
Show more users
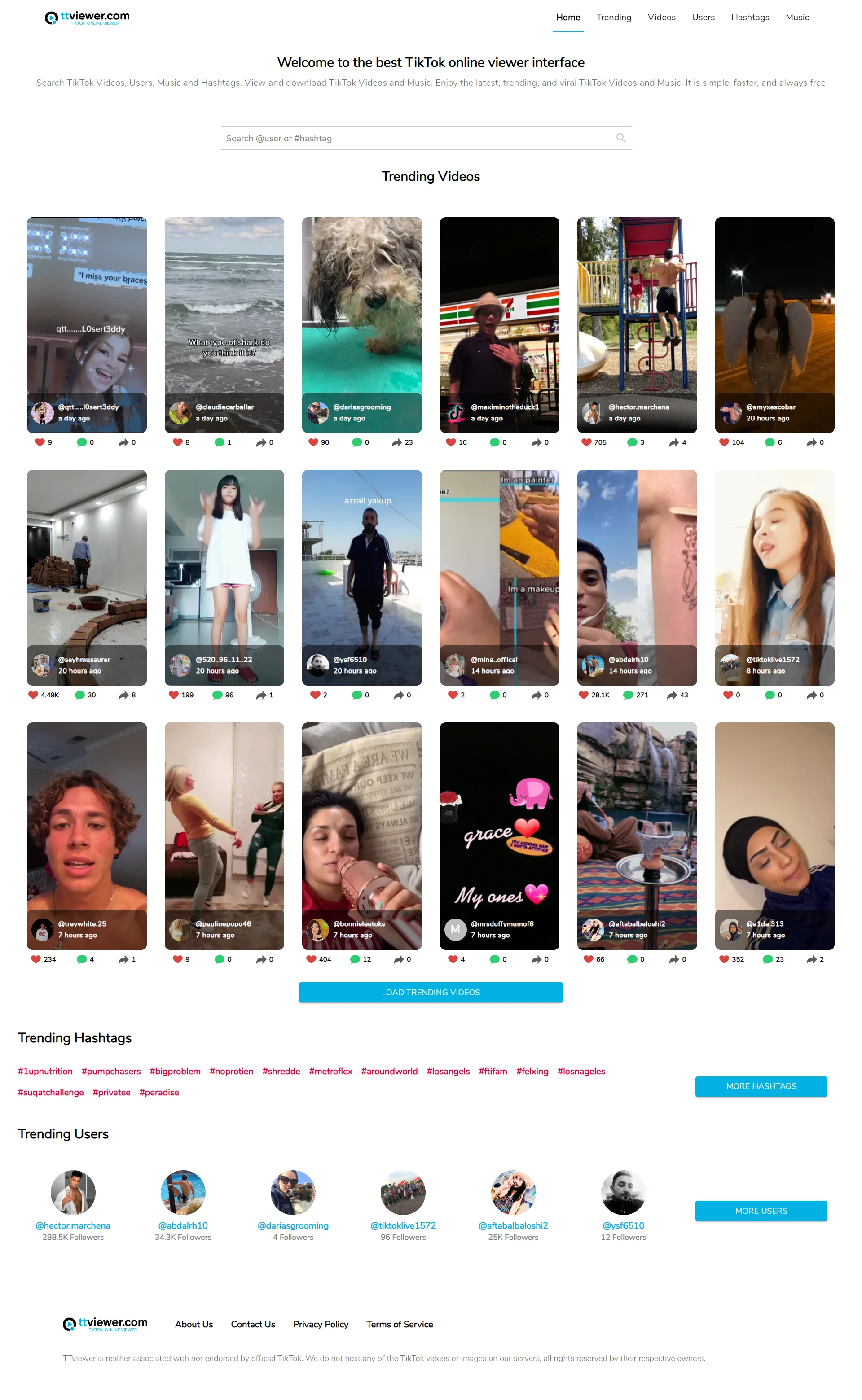pyautogui.click(x=761, y=1211)
